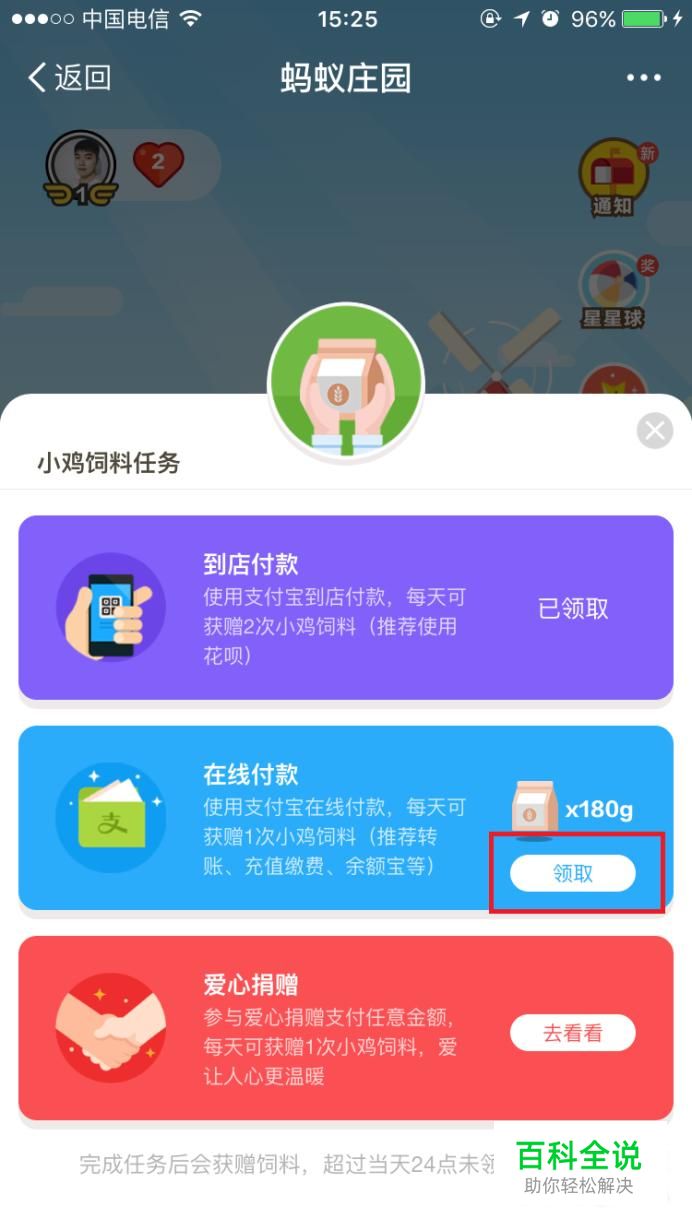
Task: Tap the profile avatar with rank badge
Action: 81,168
